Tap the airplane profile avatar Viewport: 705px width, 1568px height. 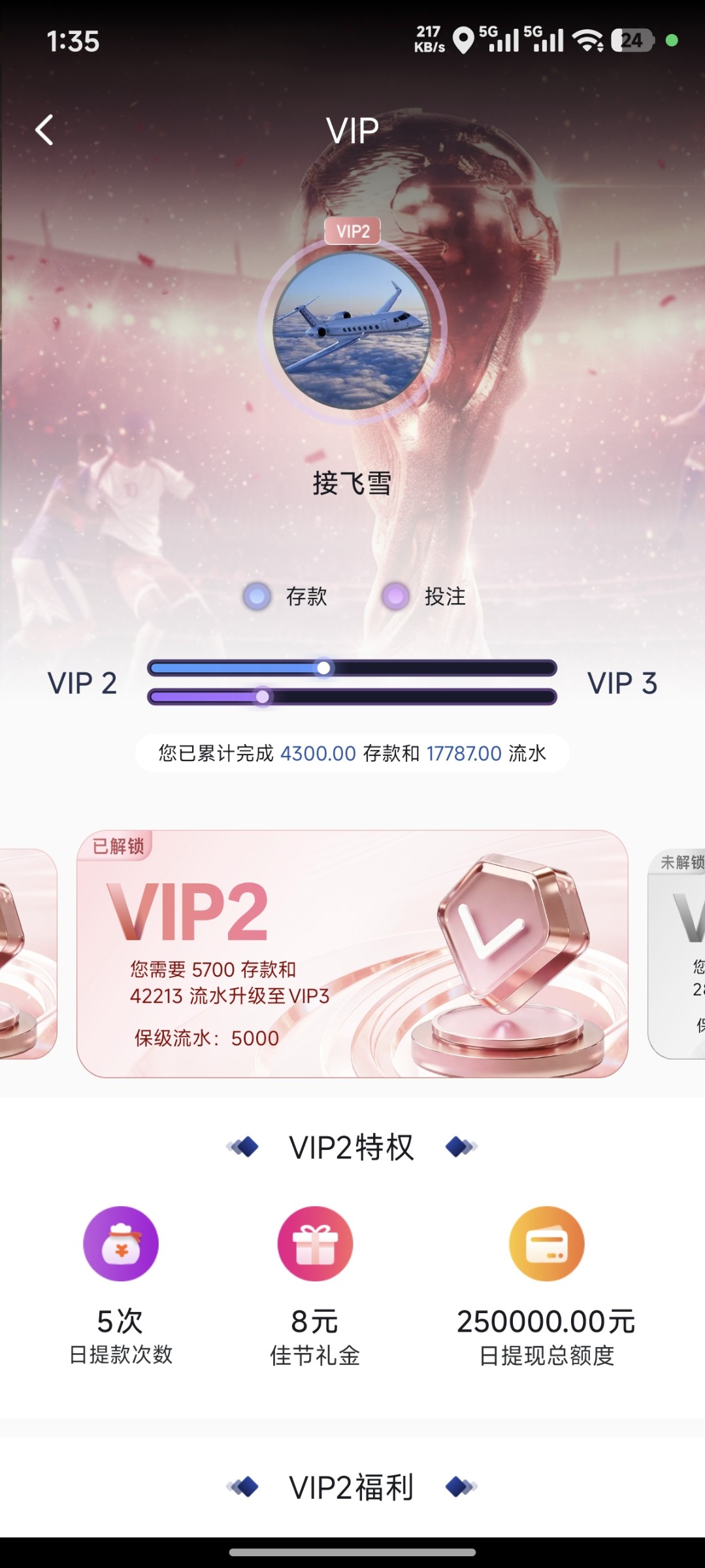pyautogui.click(x=352, y=331)
